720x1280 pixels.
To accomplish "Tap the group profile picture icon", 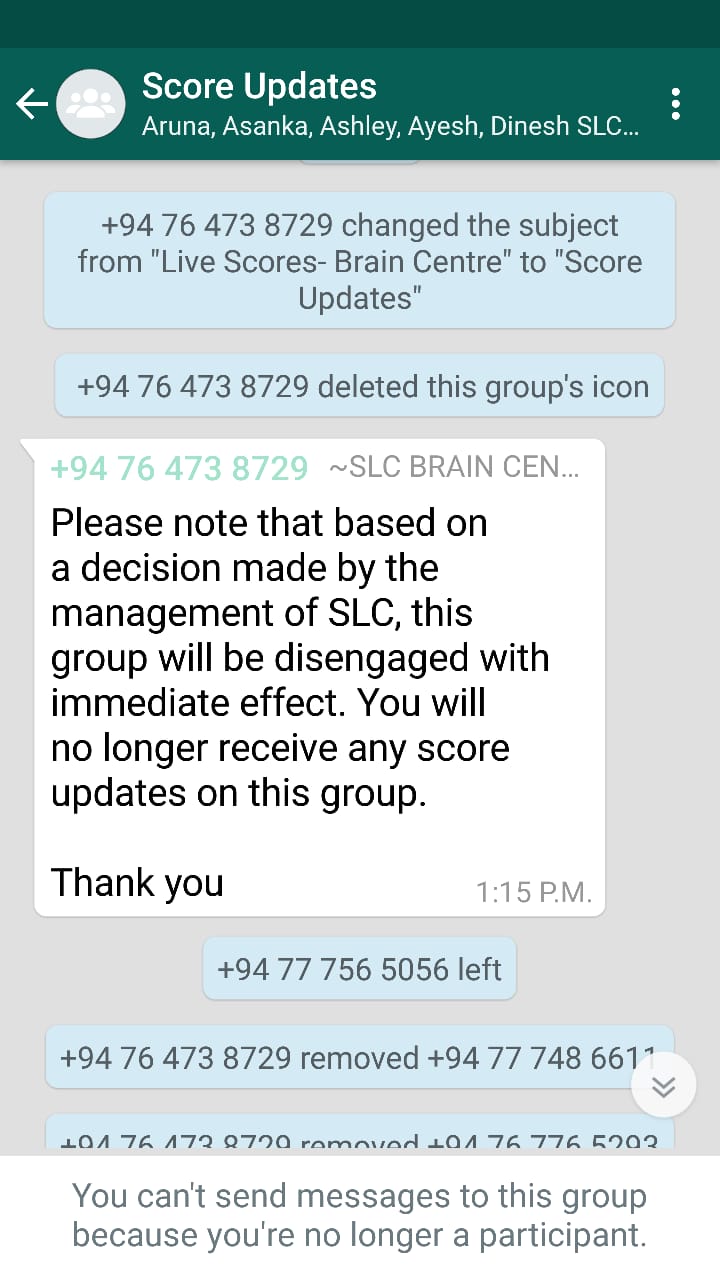I will coord(90,103).
